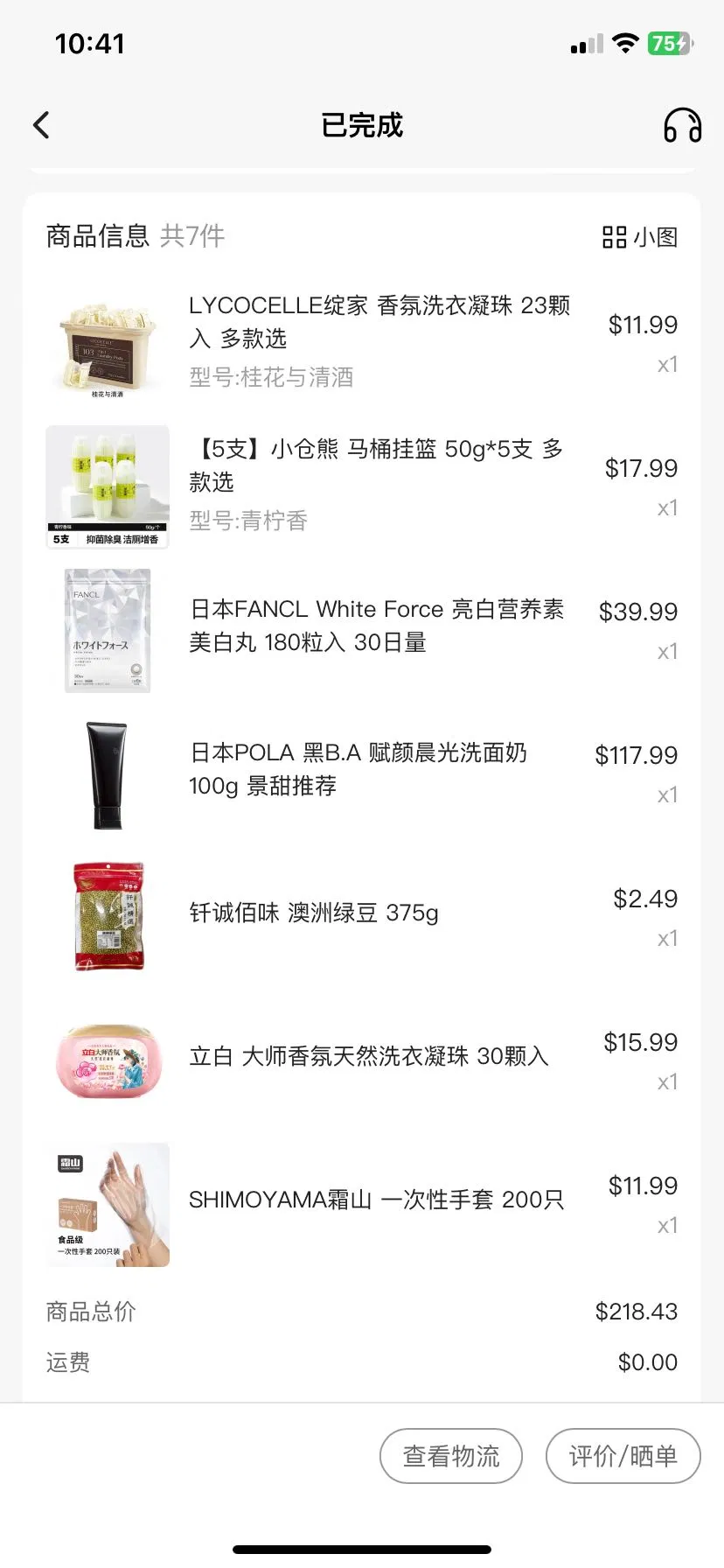
Task: Open 小仓熊 toilet hanging basket item
Action: point(376,465)
